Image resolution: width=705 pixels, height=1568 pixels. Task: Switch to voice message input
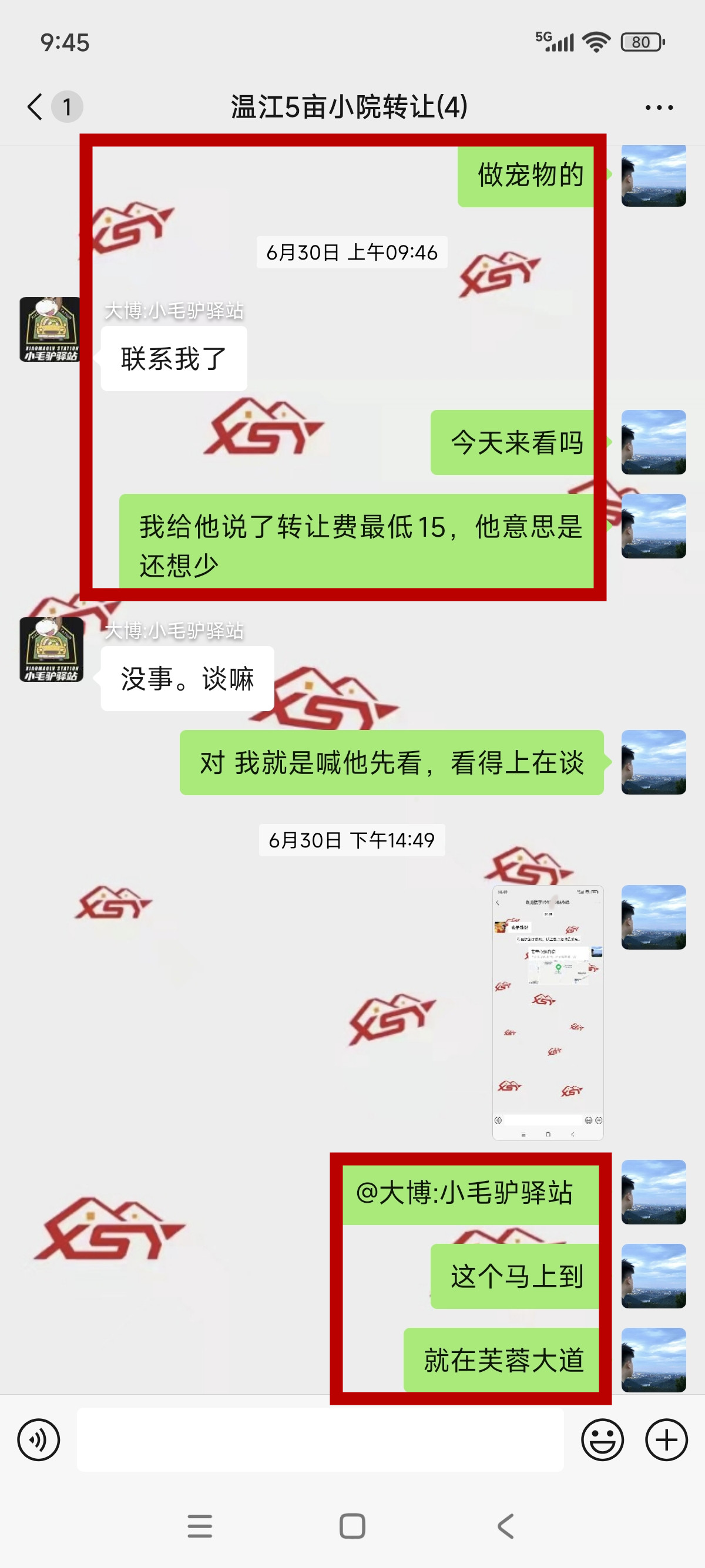(x=38, y=1439)
